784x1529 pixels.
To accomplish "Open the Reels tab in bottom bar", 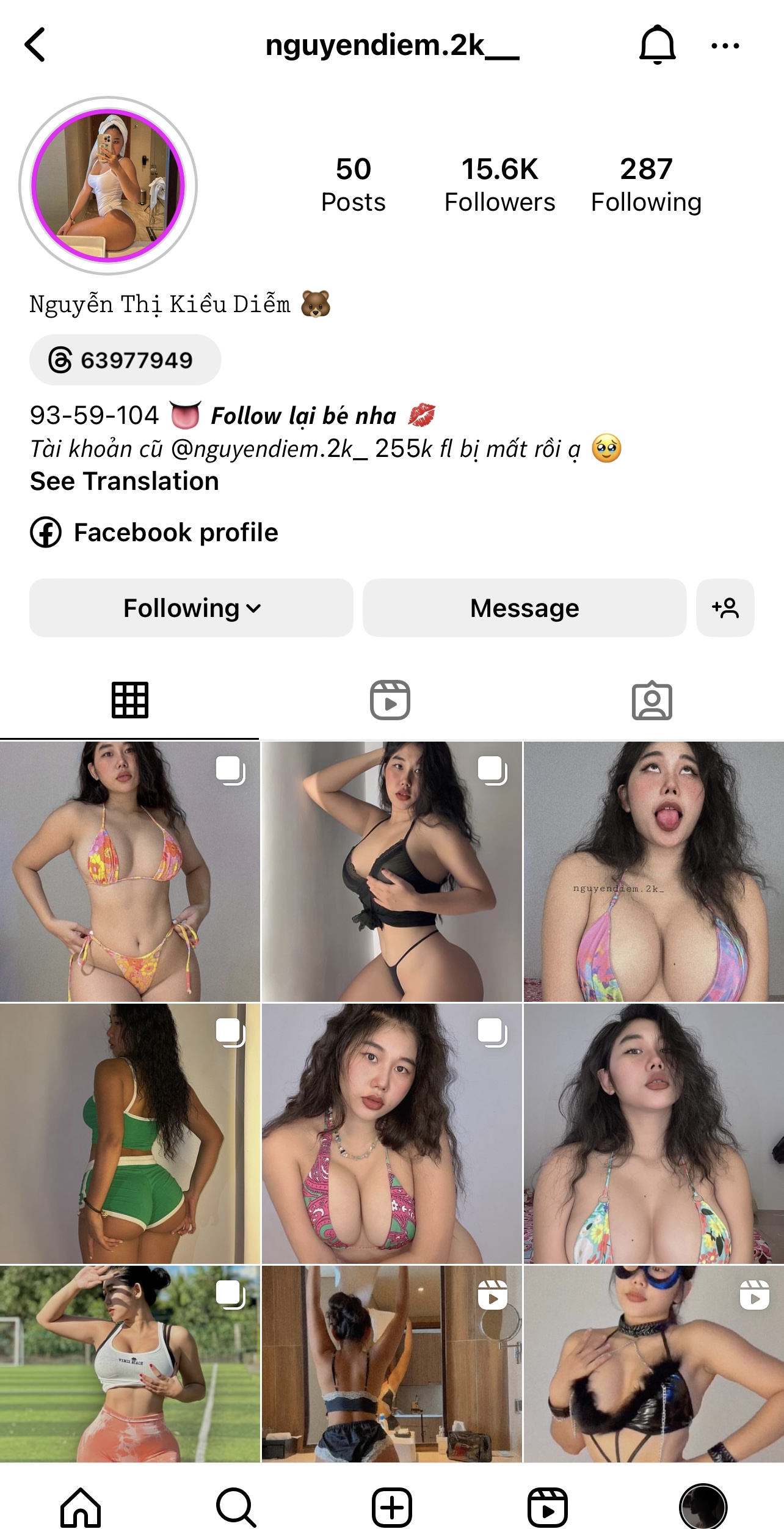I will (x=548, y=1507).
